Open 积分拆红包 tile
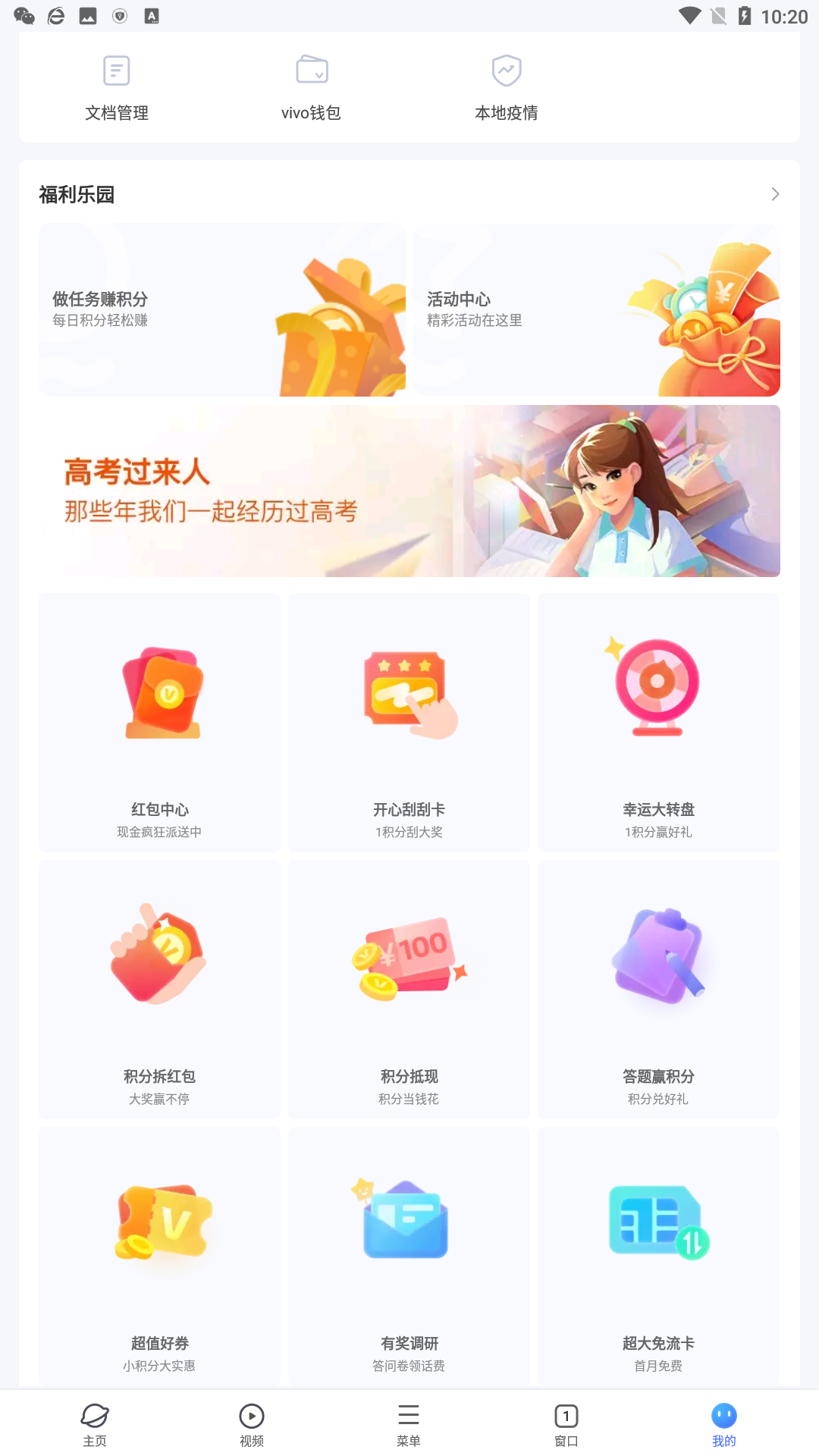Viewport: 819px width, 1456px height. pos(159,989)
